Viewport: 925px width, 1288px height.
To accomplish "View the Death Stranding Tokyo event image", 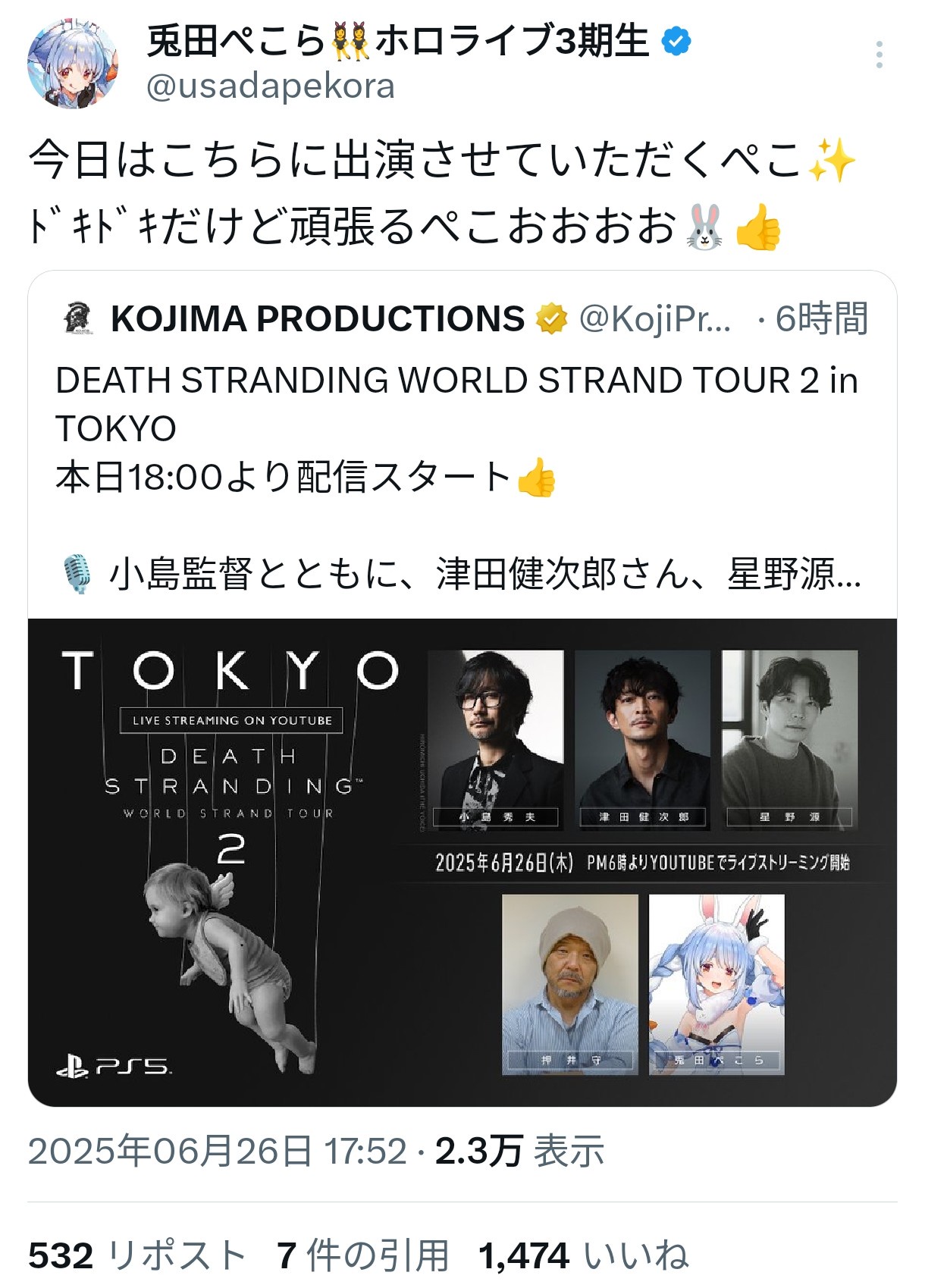I will (462, 862).
